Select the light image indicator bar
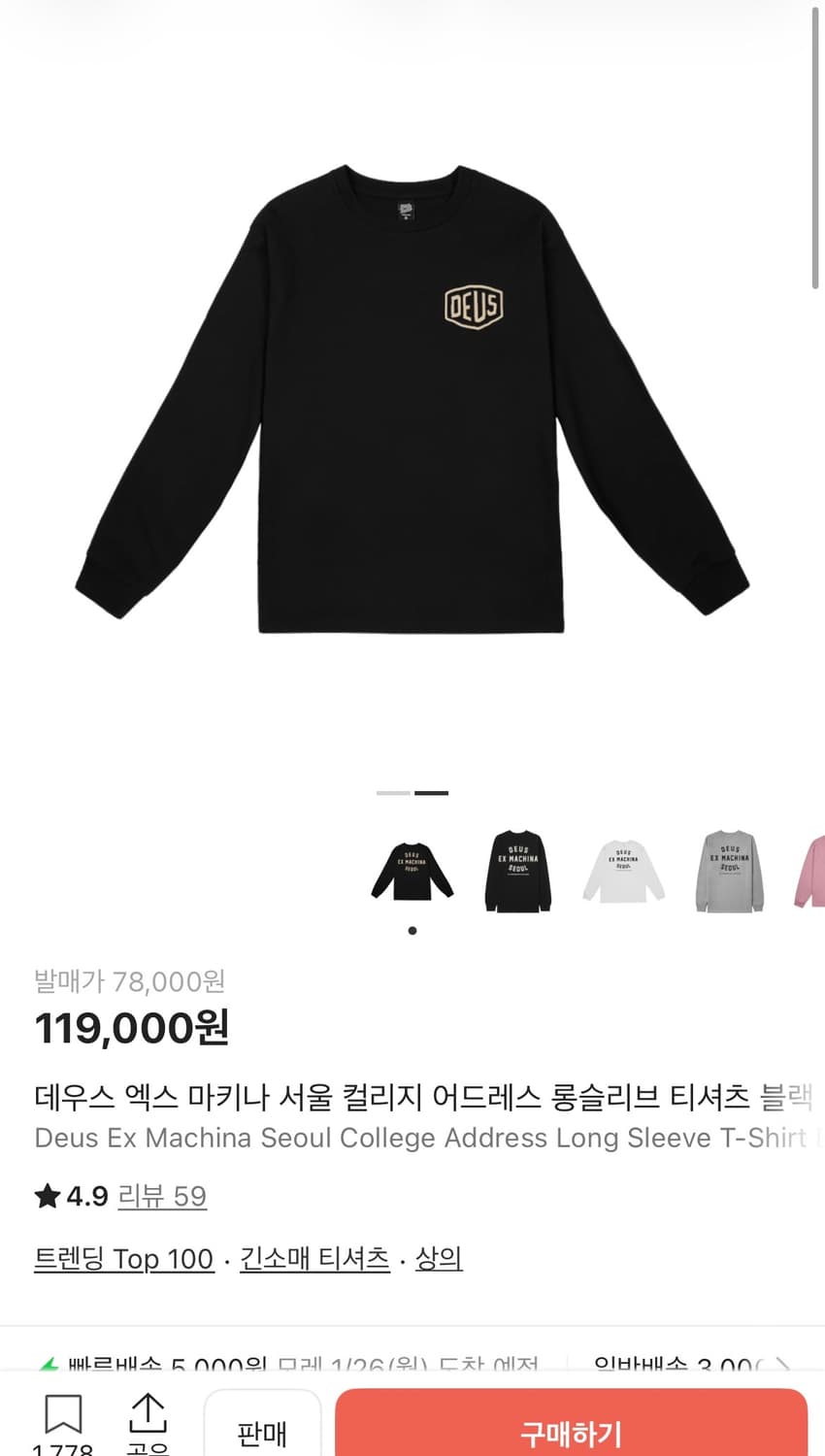The height and width of the screenshot is (1456, 825). click(x=391, y=793)
